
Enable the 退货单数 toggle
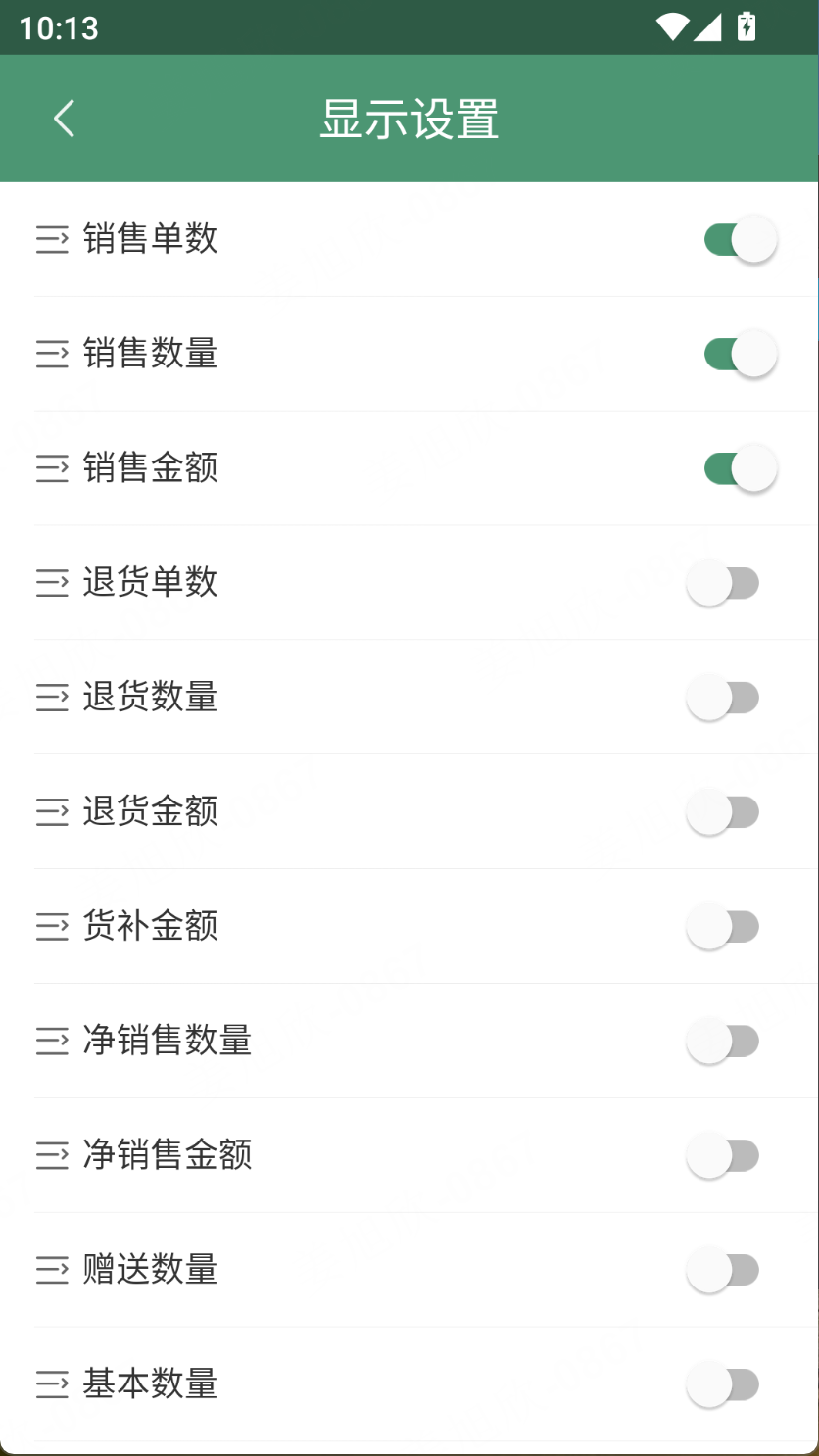point(724,583)
